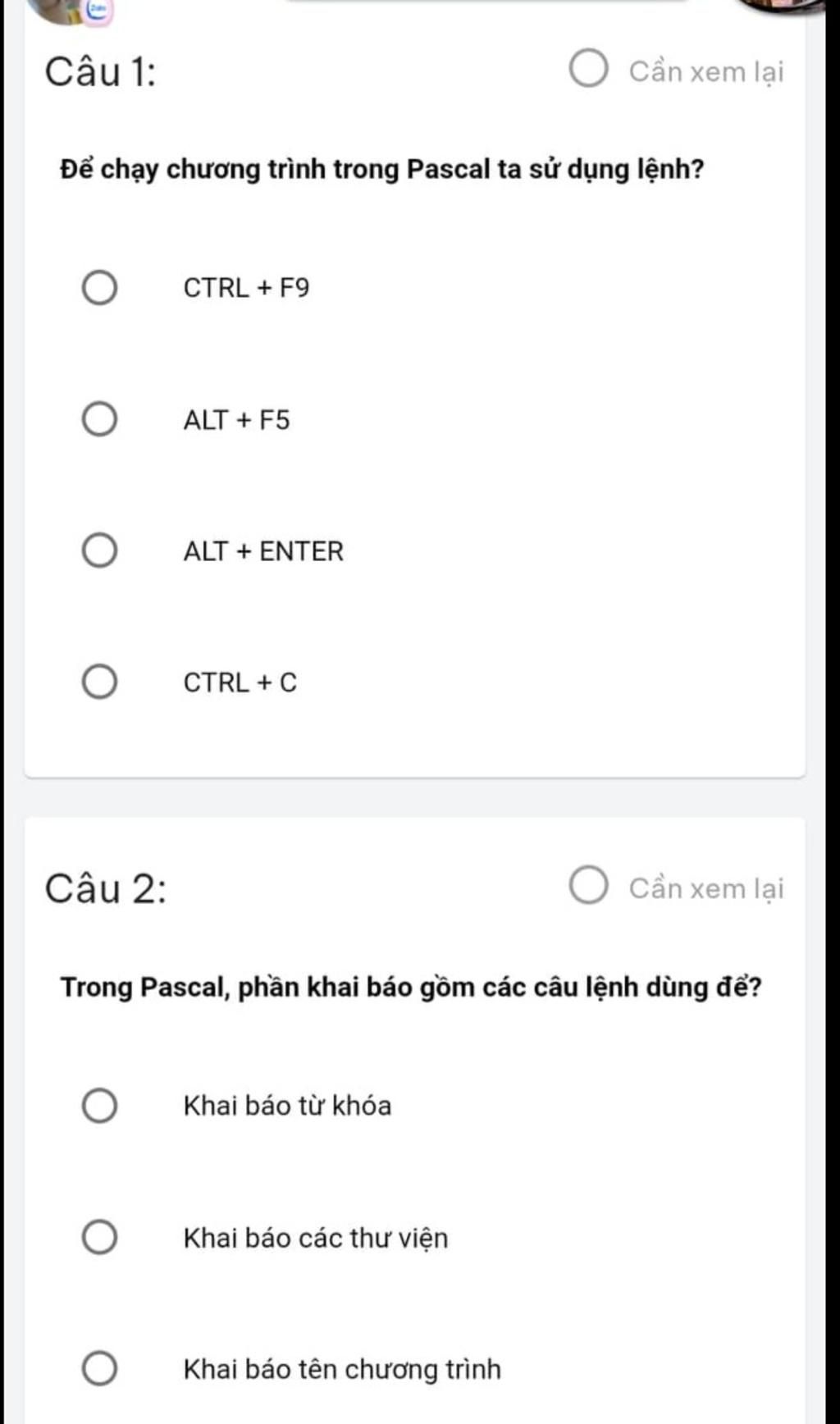Select the answer CTRL + F9
Screen dimensions: 840x1424
pyautogui.click(x=99, y=288)
